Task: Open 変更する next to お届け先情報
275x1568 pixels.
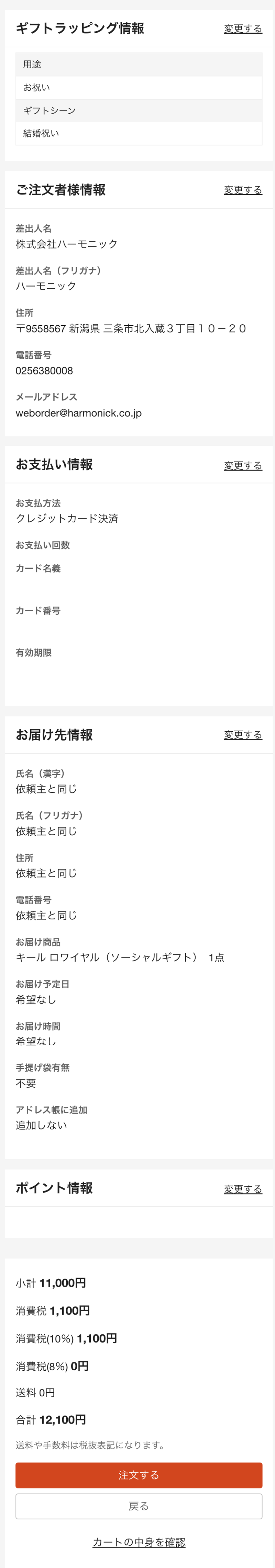Action: click(x=243, y=735)
